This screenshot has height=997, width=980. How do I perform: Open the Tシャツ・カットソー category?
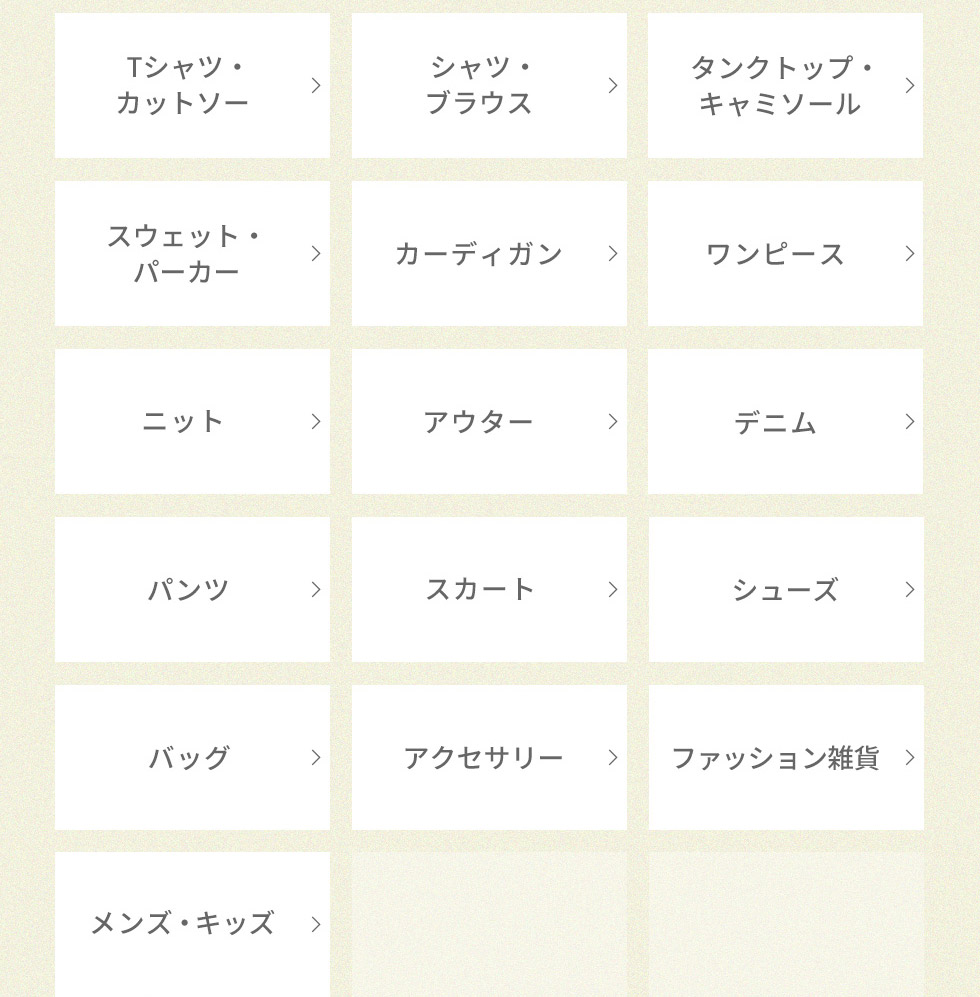192,86
